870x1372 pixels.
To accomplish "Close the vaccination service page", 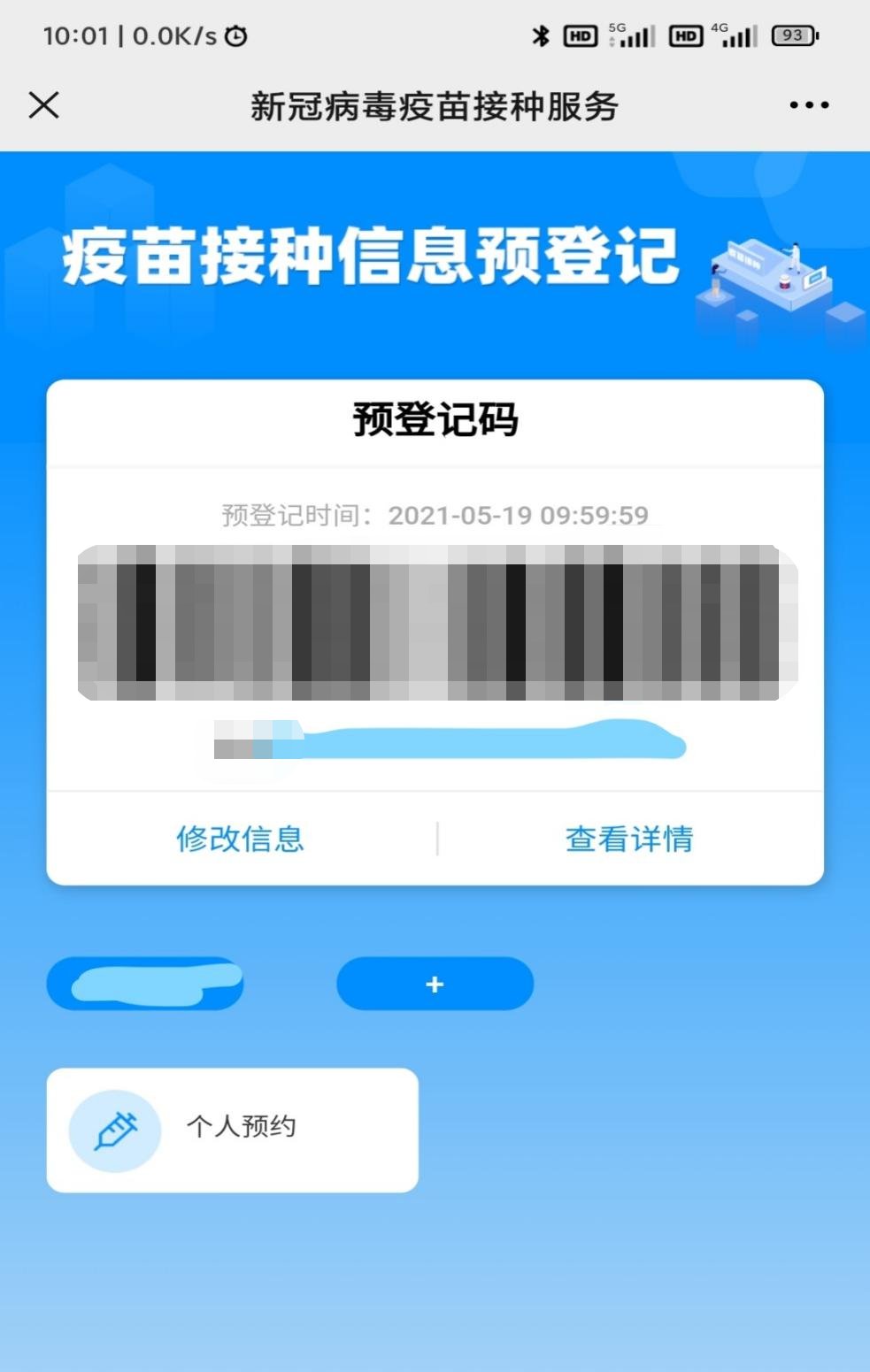I will pyautogui.click(x=43, y=105).
